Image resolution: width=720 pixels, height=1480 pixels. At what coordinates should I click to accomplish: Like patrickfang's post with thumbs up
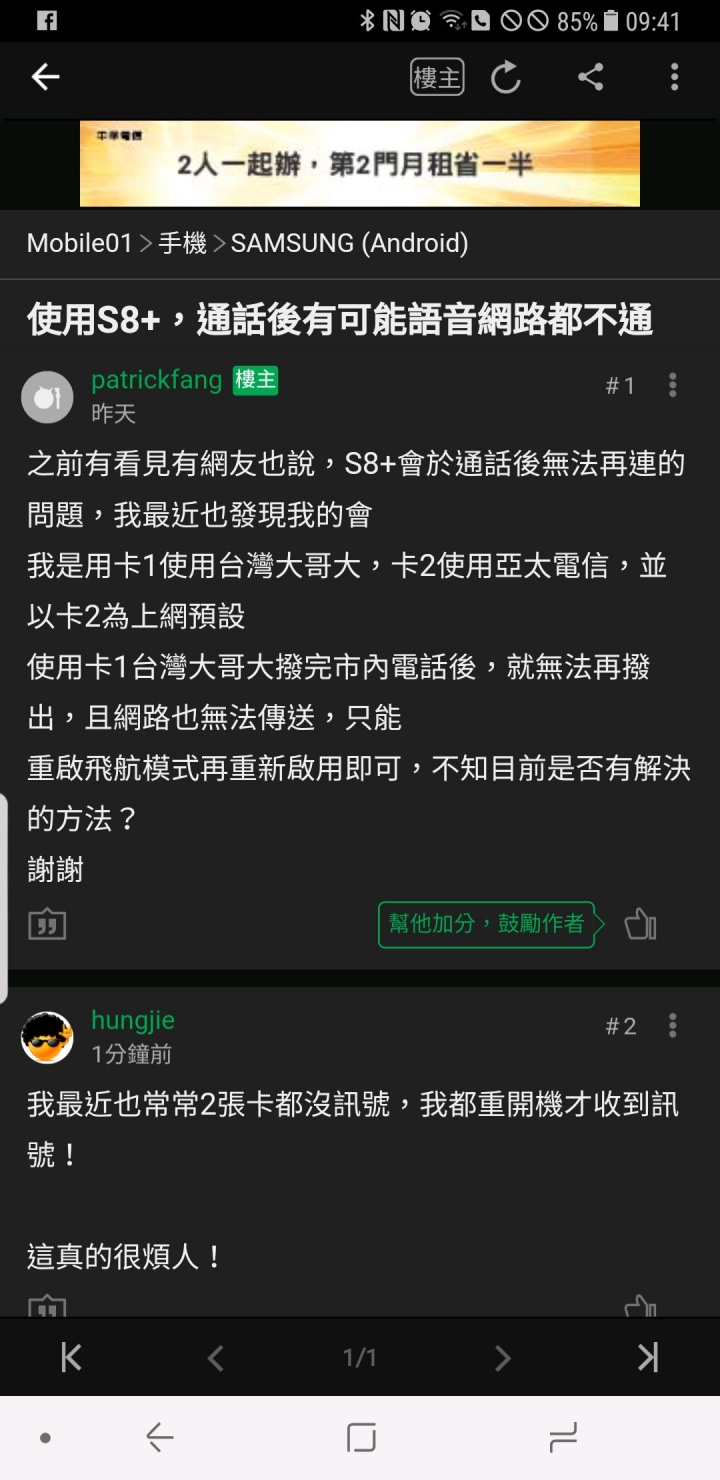point(640,924)
